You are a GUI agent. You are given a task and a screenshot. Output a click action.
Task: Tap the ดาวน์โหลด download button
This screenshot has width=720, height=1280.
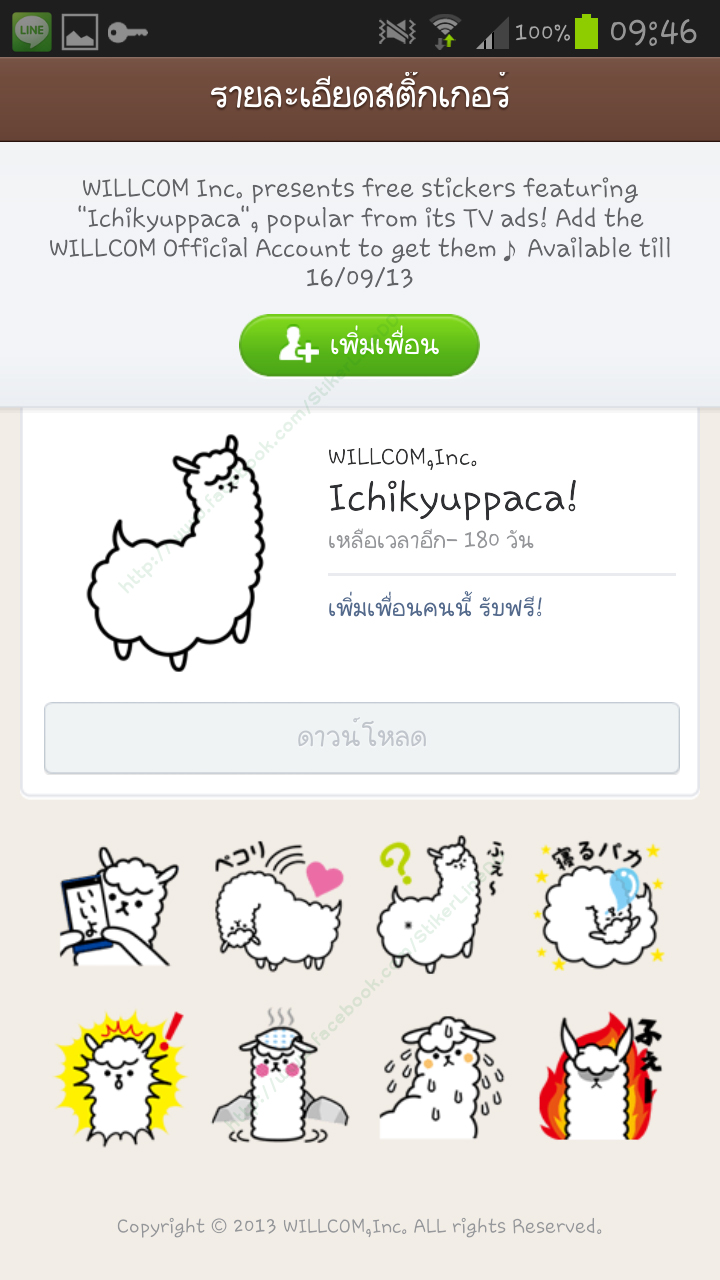coord(361,738)
